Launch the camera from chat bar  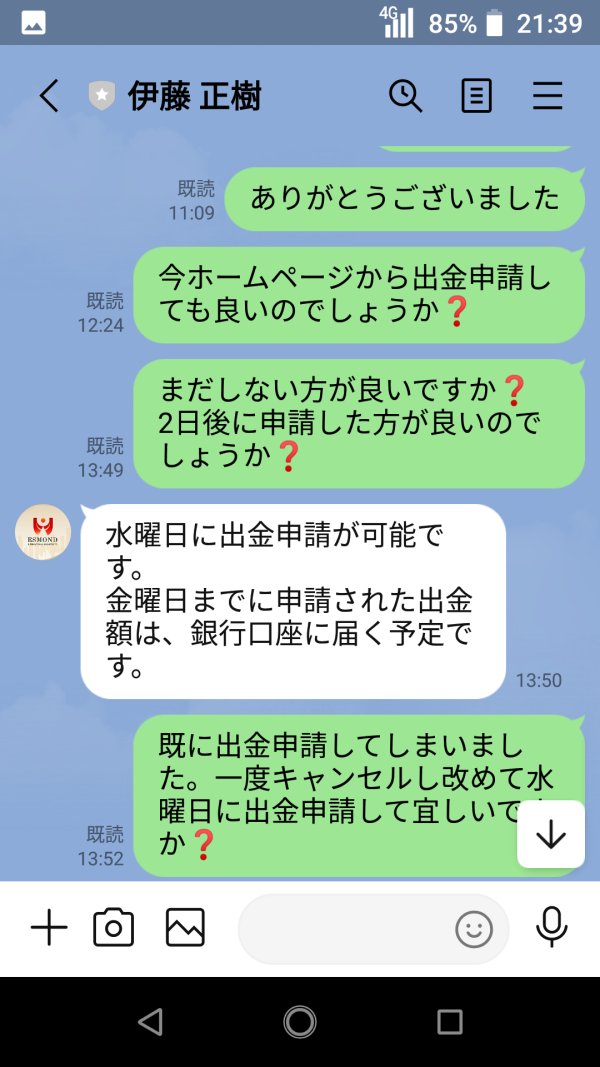tap(114, 928)
